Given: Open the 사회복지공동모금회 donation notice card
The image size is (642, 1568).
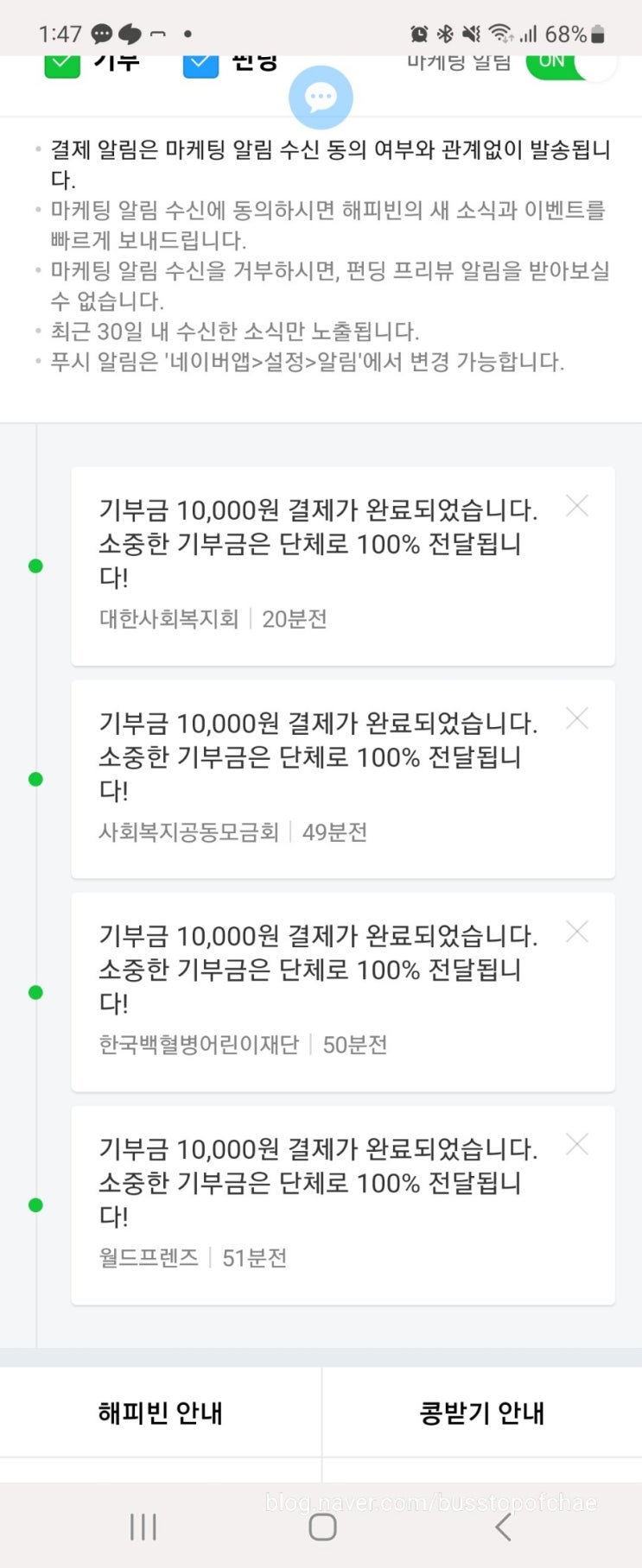Looking at the screenshot, I should click(x=343, y=779).
